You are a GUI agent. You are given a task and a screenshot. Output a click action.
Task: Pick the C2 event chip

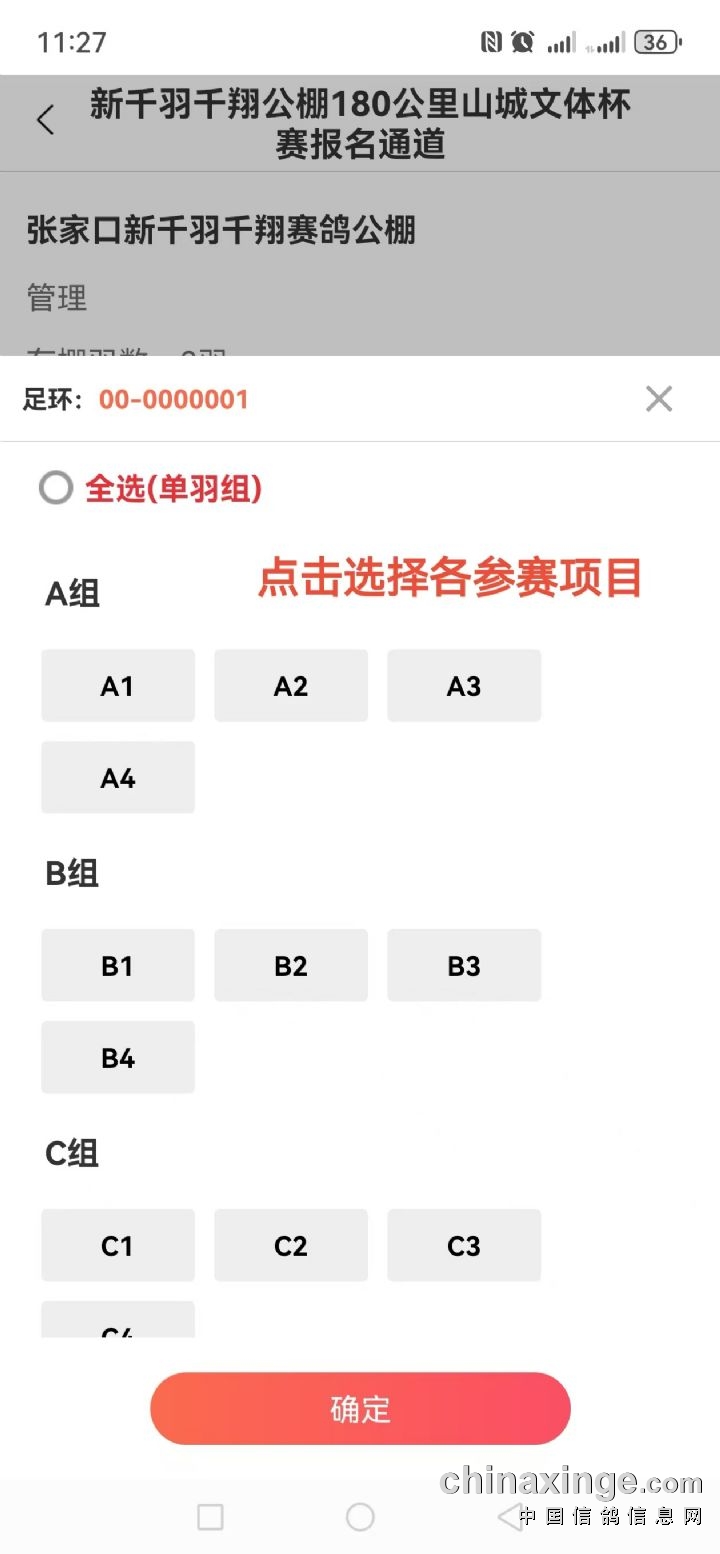pyautogui.click(x=291, y=1246)
